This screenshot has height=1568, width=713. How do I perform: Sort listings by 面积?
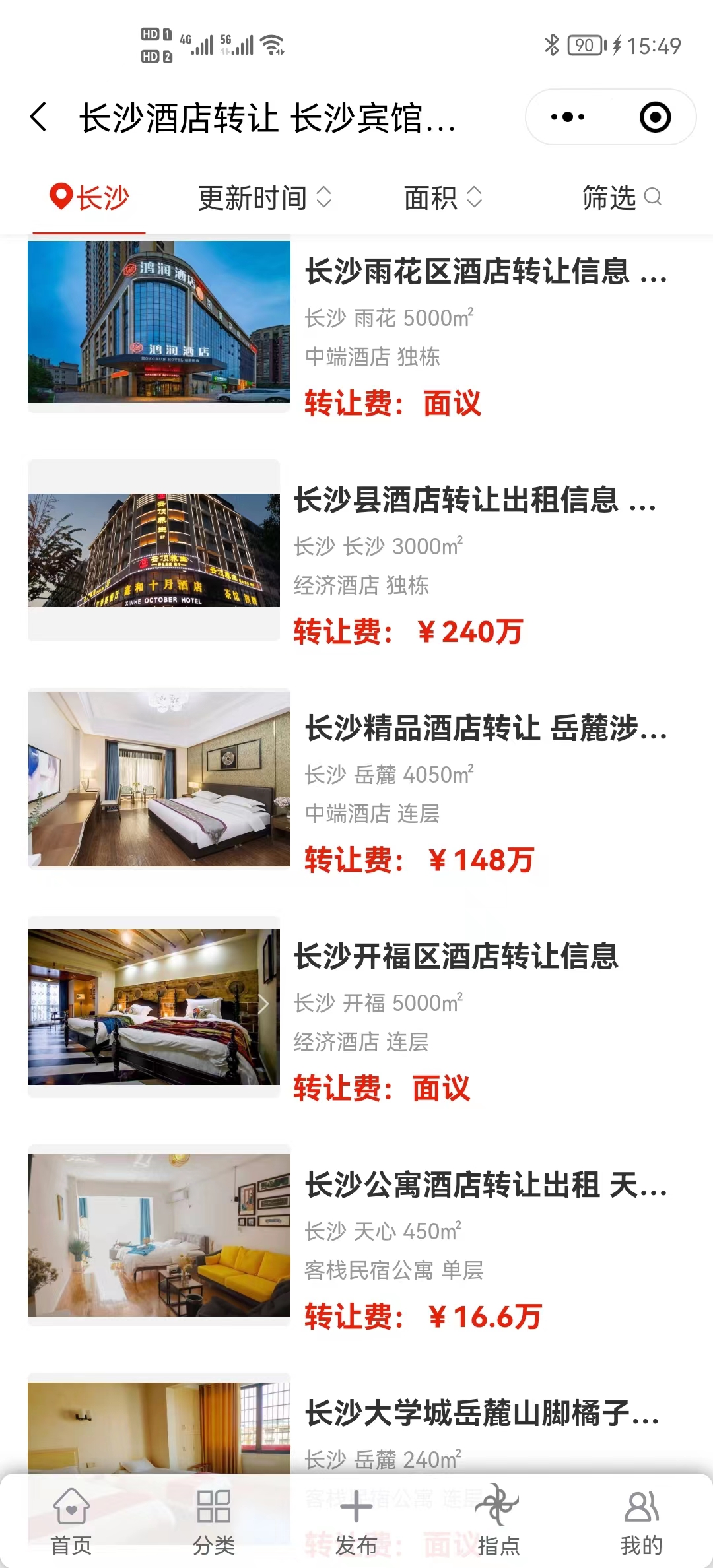coord(442,197)
